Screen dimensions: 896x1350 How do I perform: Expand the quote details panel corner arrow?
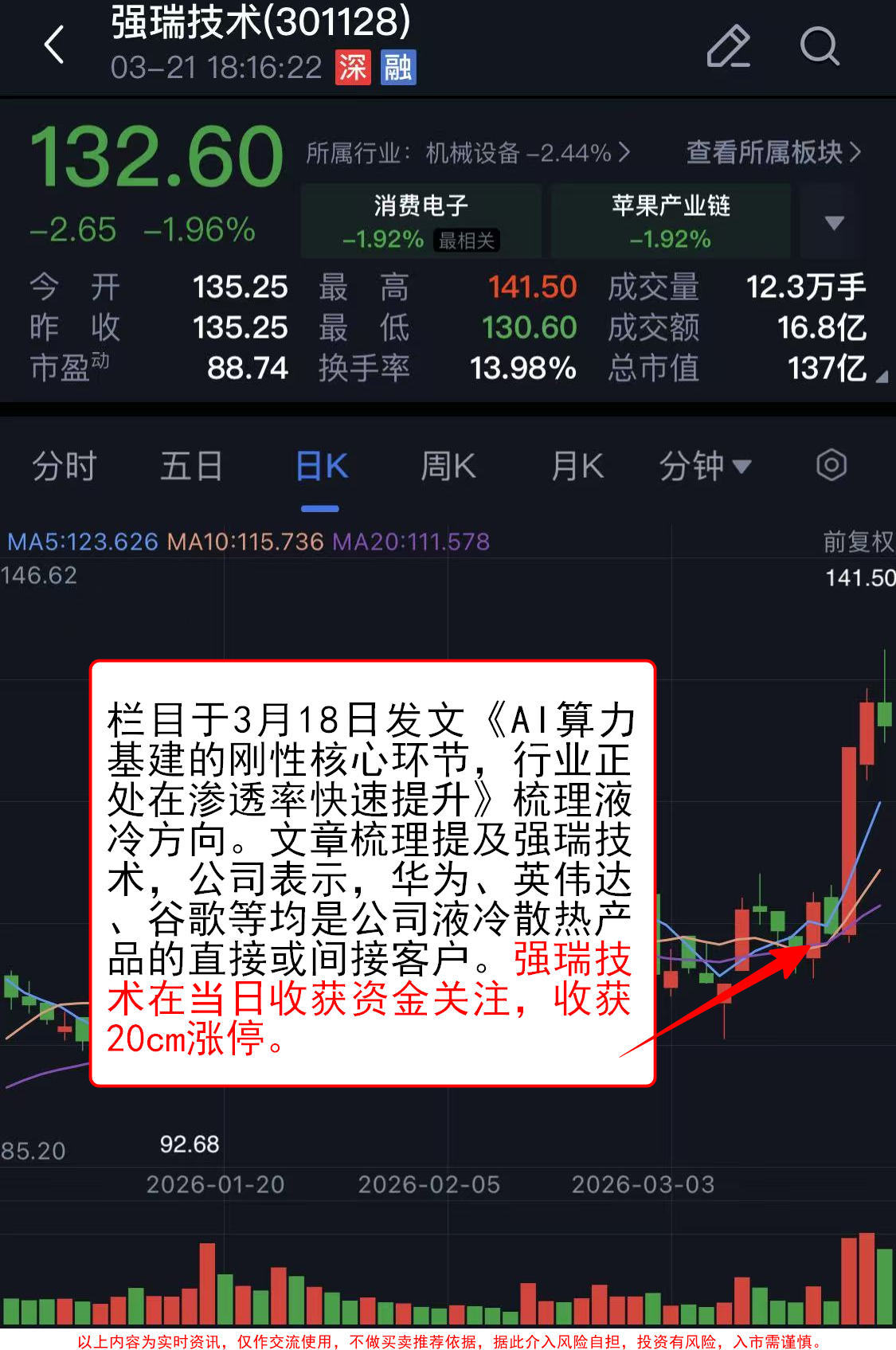[x=881, y=377]
